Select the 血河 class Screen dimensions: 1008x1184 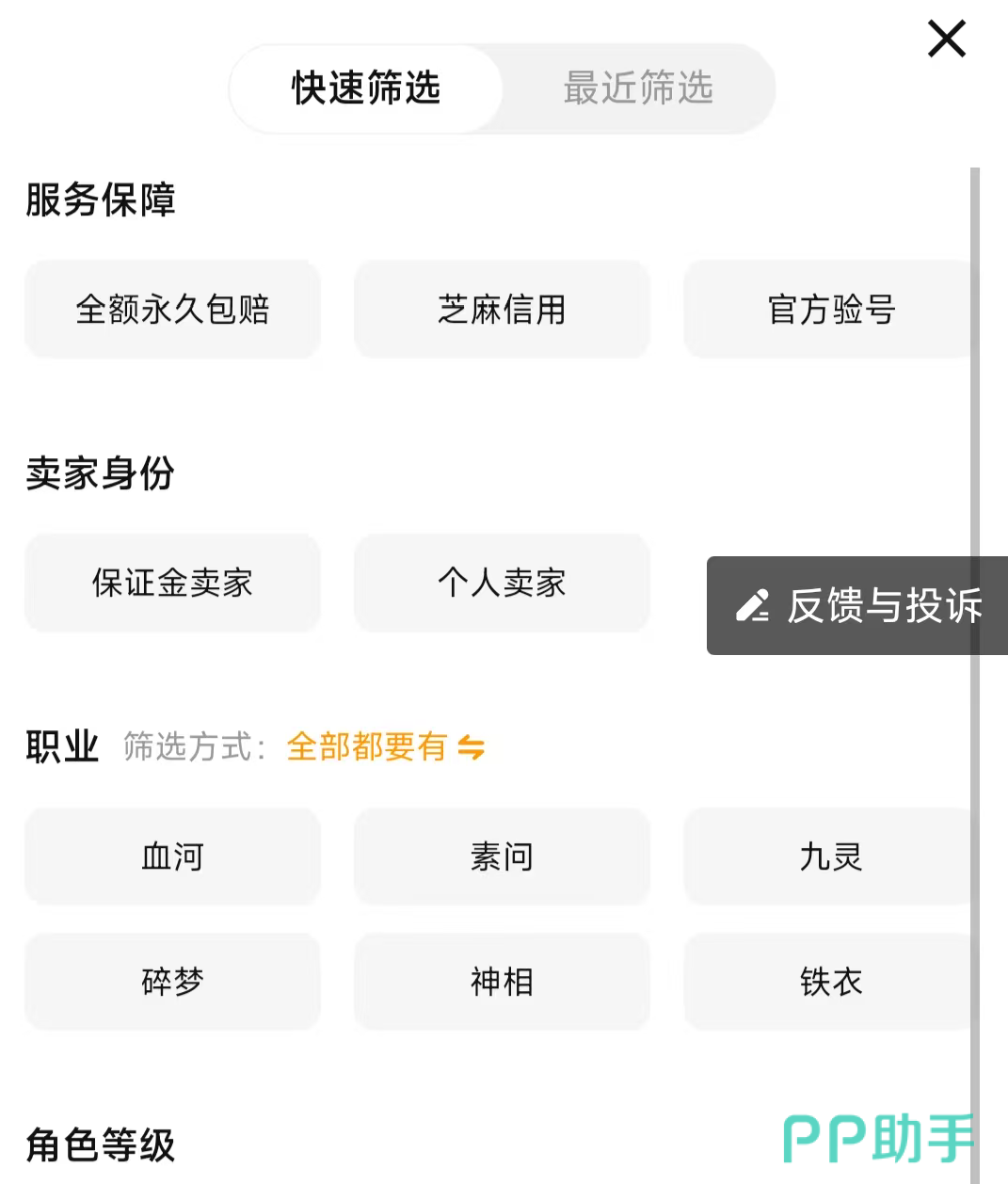[x=172, y=856]
